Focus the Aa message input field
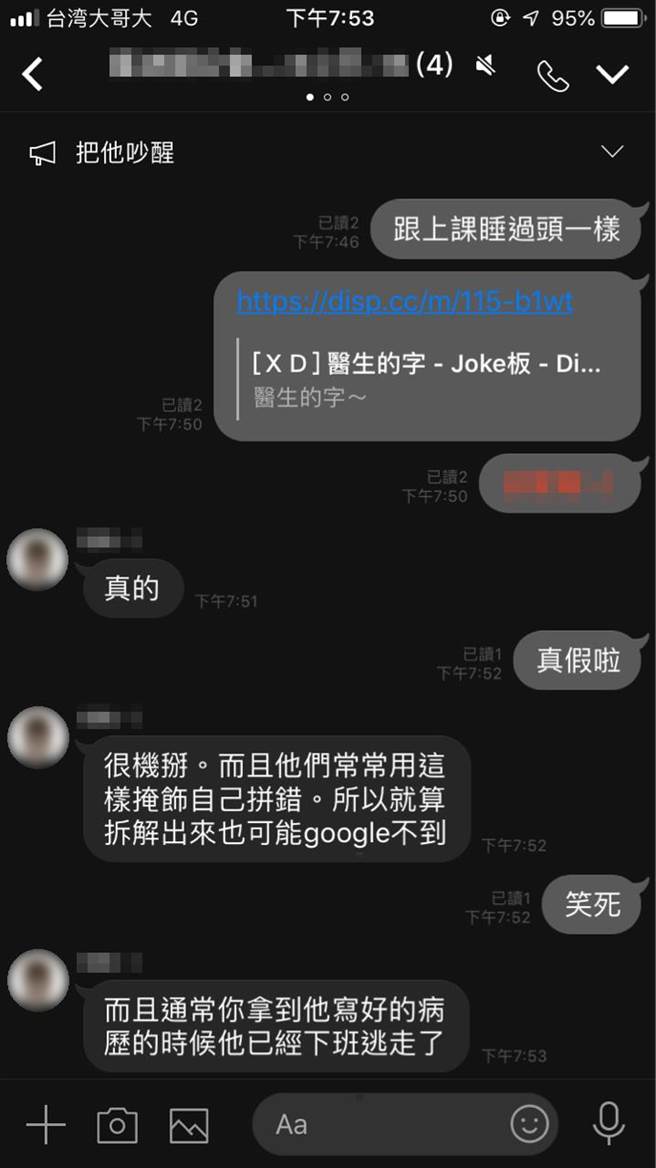The width and height of the screenshot is (656, 1168). [380, 1124]
